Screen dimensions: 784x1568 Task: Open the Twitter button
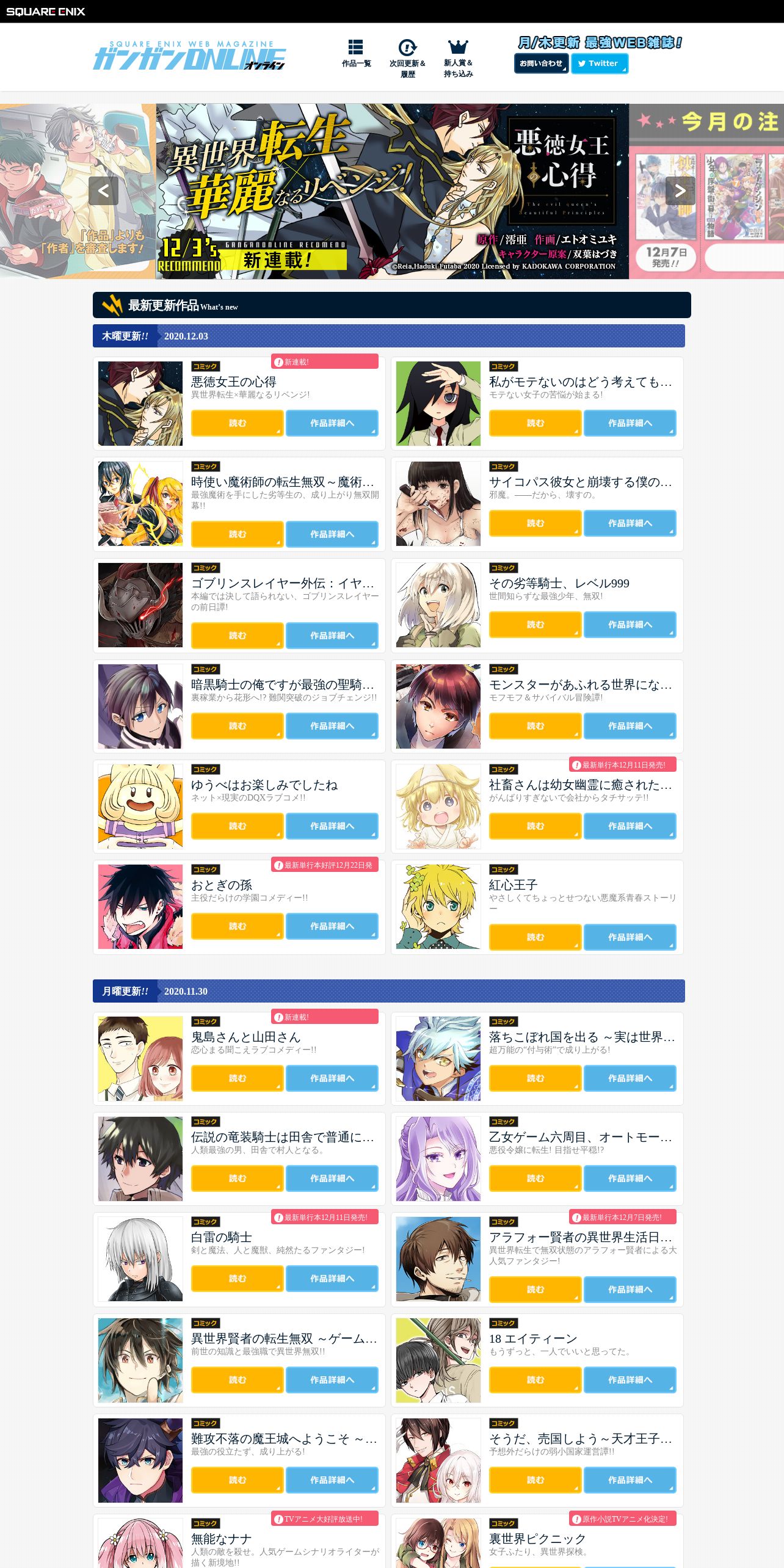pyautogui.click(x=599, y=64)
